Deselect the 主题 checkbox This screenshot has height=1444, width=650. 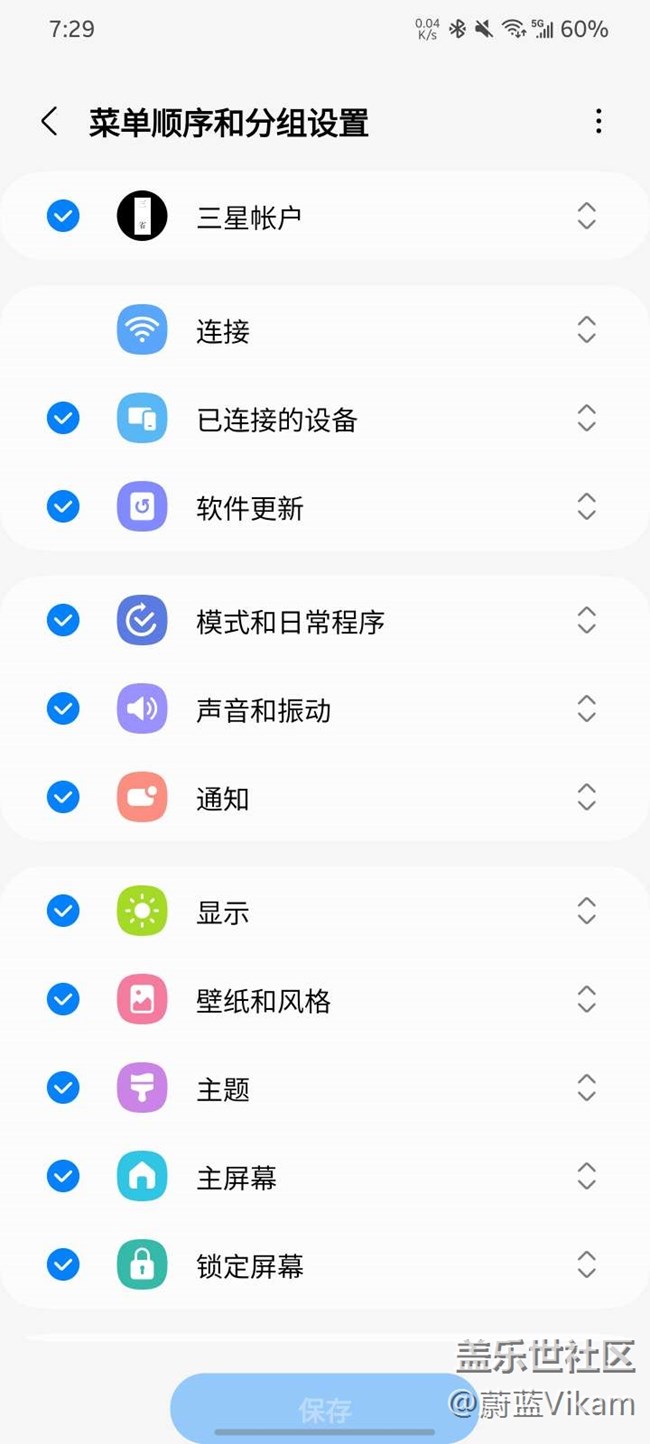[63, 1087]
